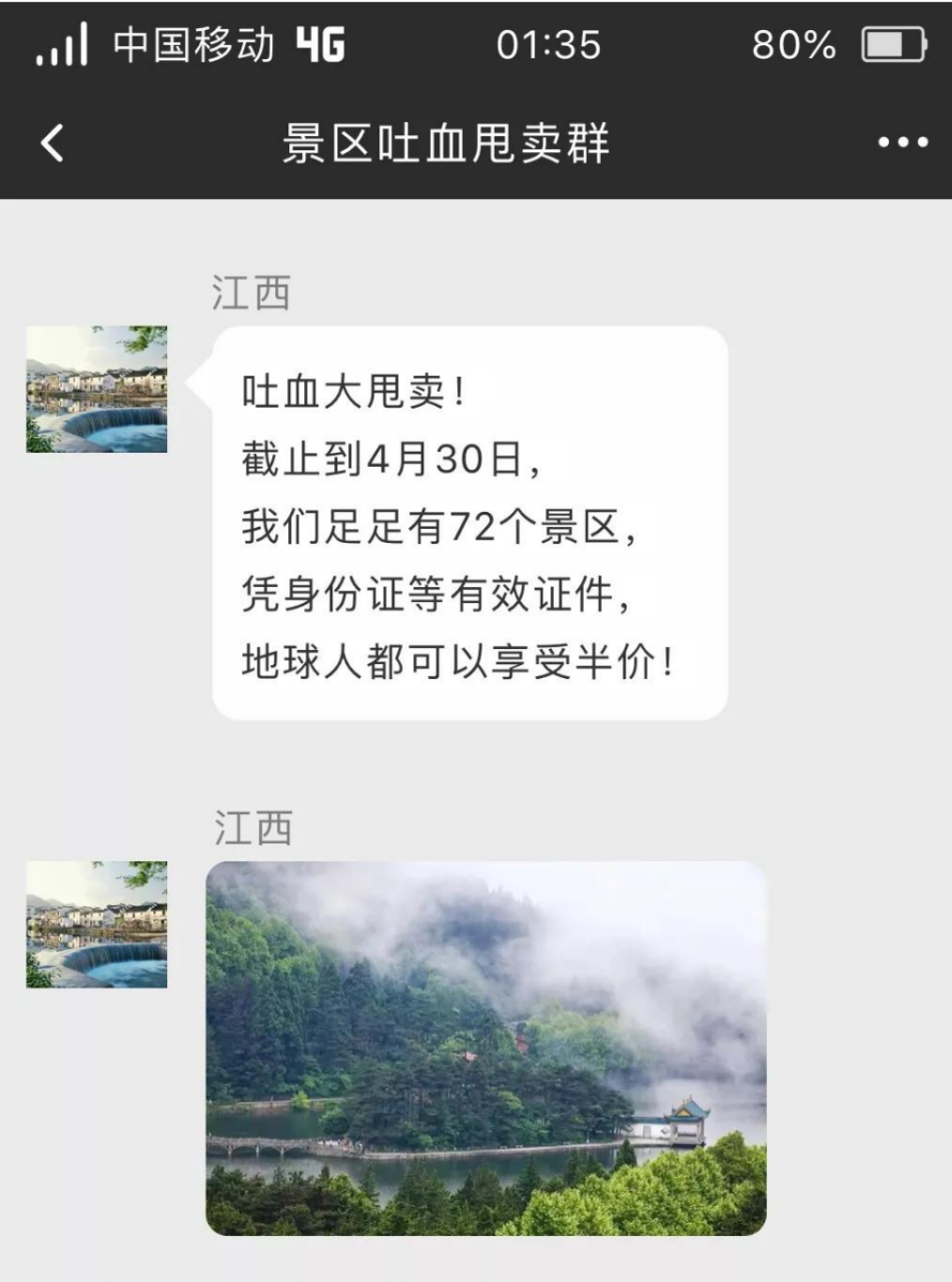
Task: View the misty lake photo sent by 江西
Action: point(485,1047)
